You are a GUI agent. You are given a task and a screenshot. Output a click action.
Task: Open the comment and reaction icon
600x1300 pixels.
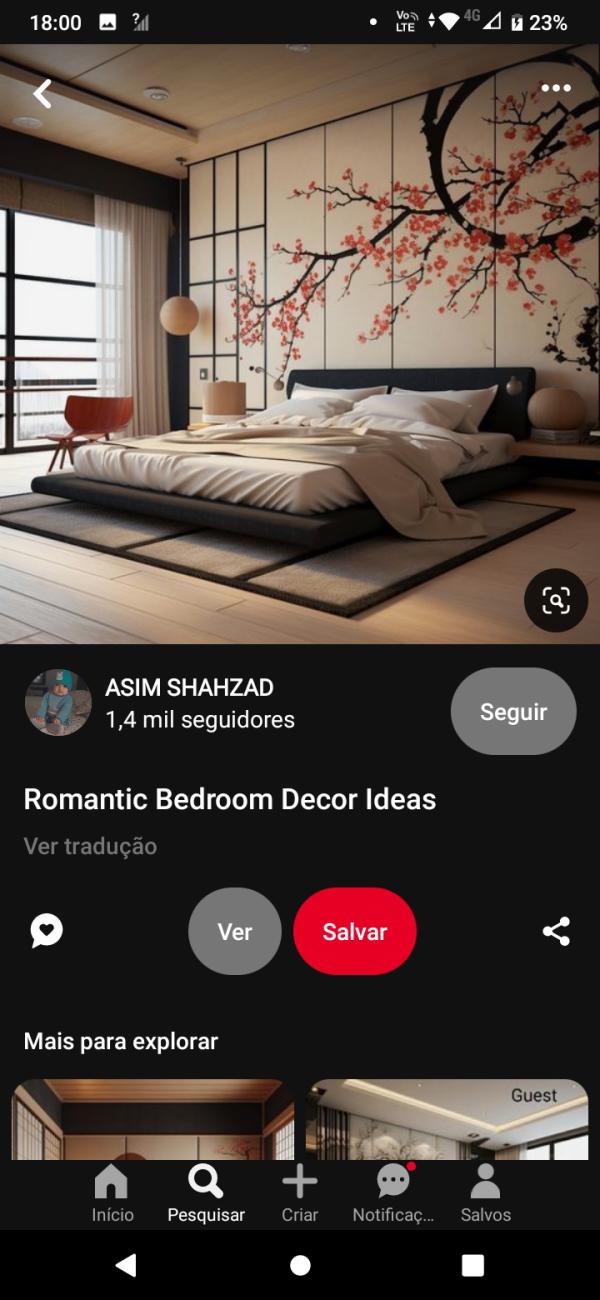(46, 931)
